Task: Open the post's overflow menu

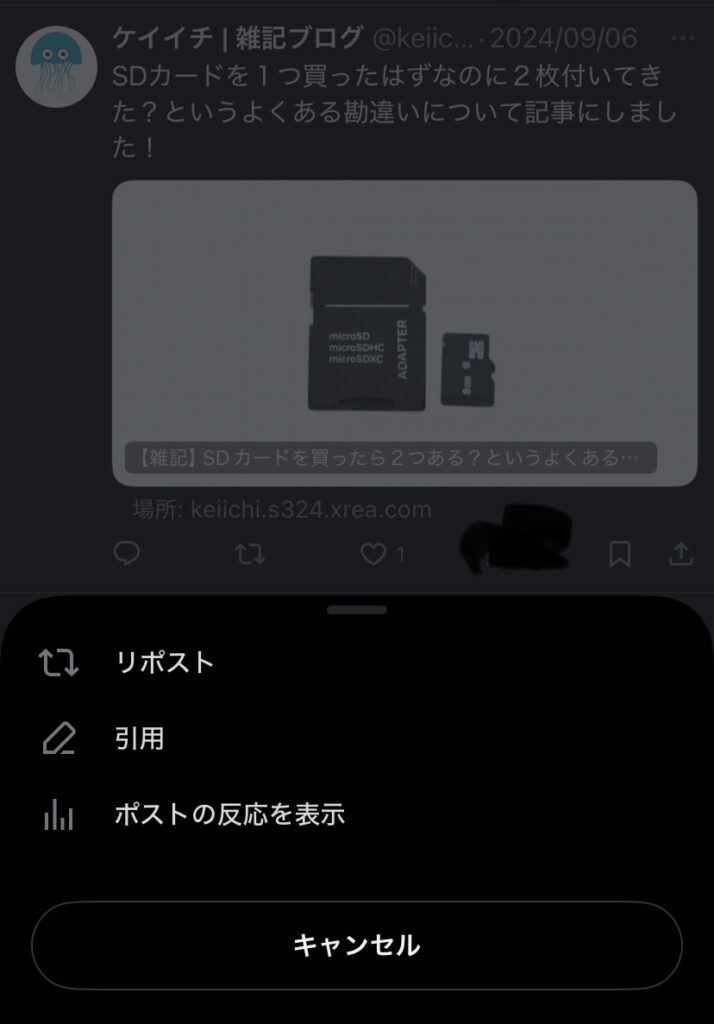Action: (x=683, y=39)
